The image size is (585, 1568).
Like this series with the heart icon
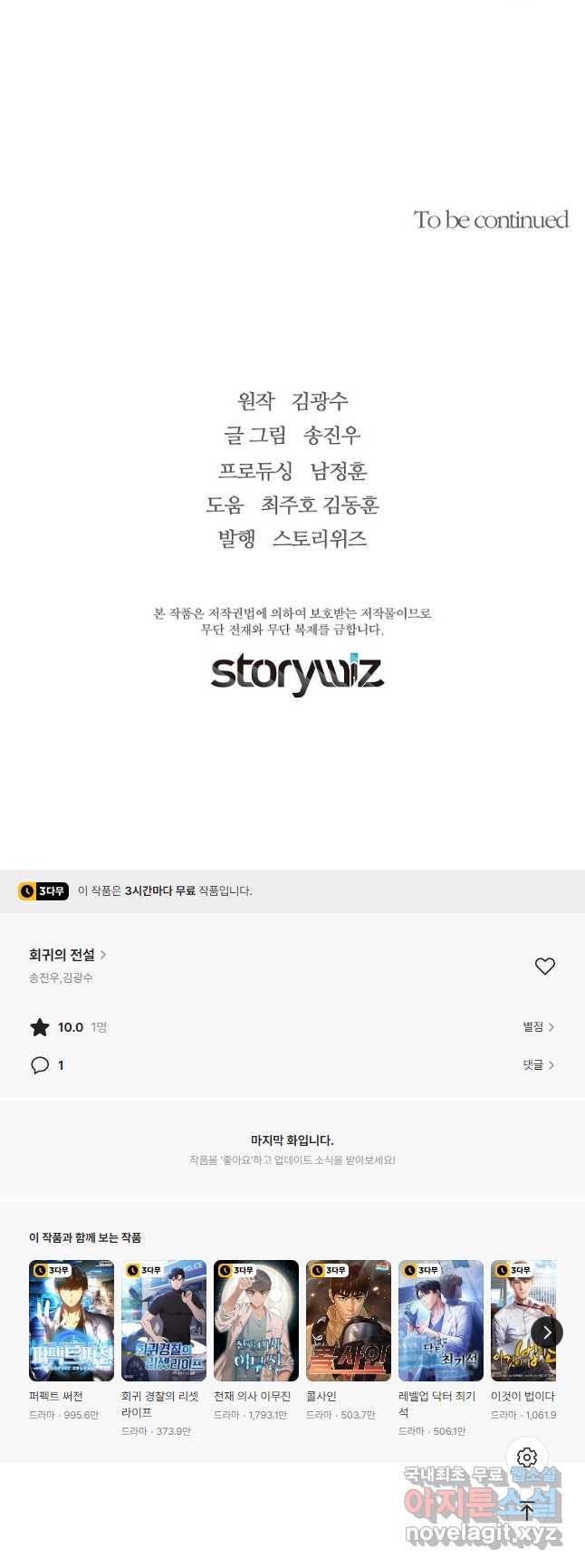point(544,967)
